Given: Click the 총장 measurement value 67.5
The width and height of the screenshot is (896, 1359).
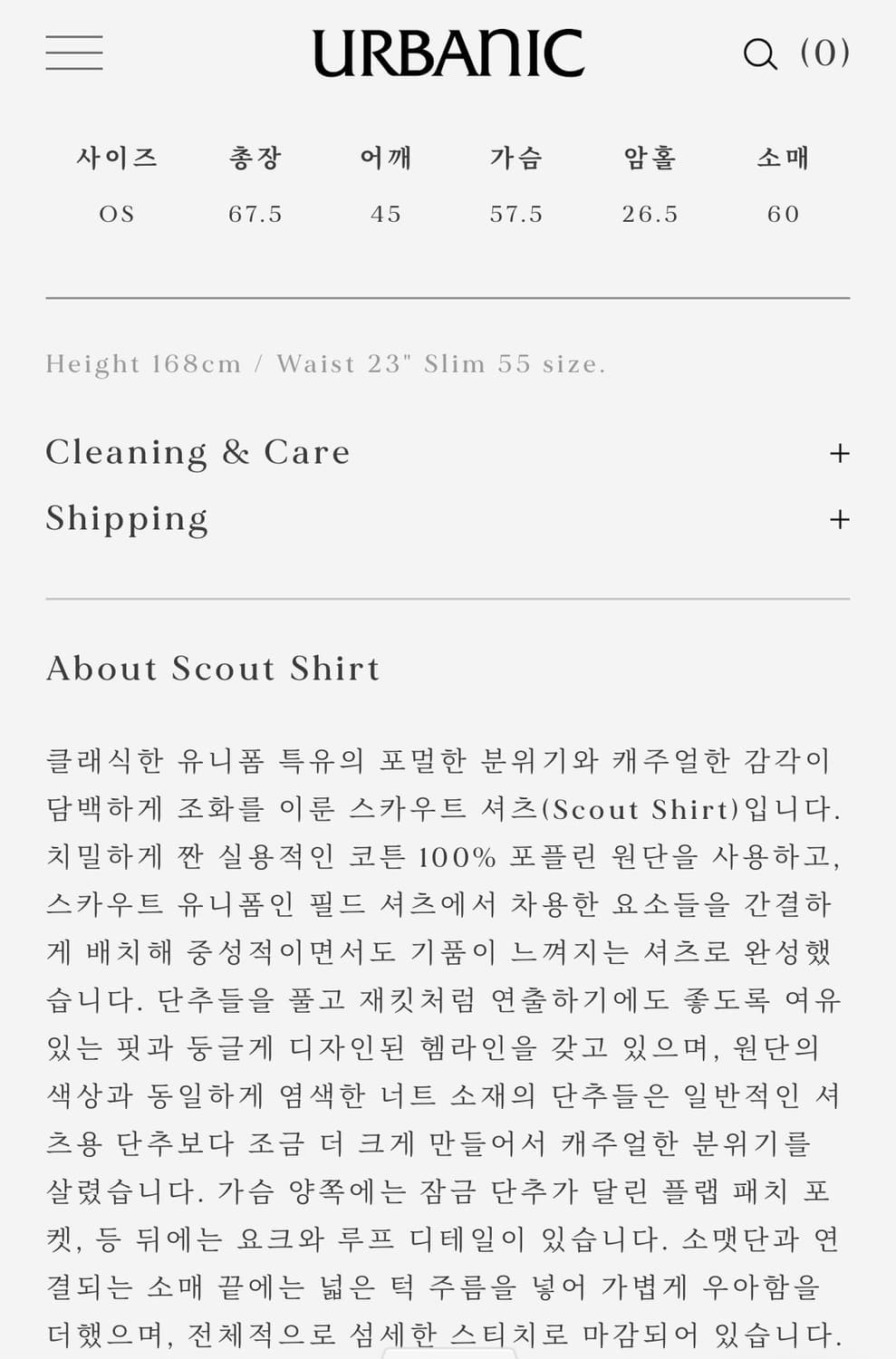Looking at the screenshot, I should pos(255,214).
